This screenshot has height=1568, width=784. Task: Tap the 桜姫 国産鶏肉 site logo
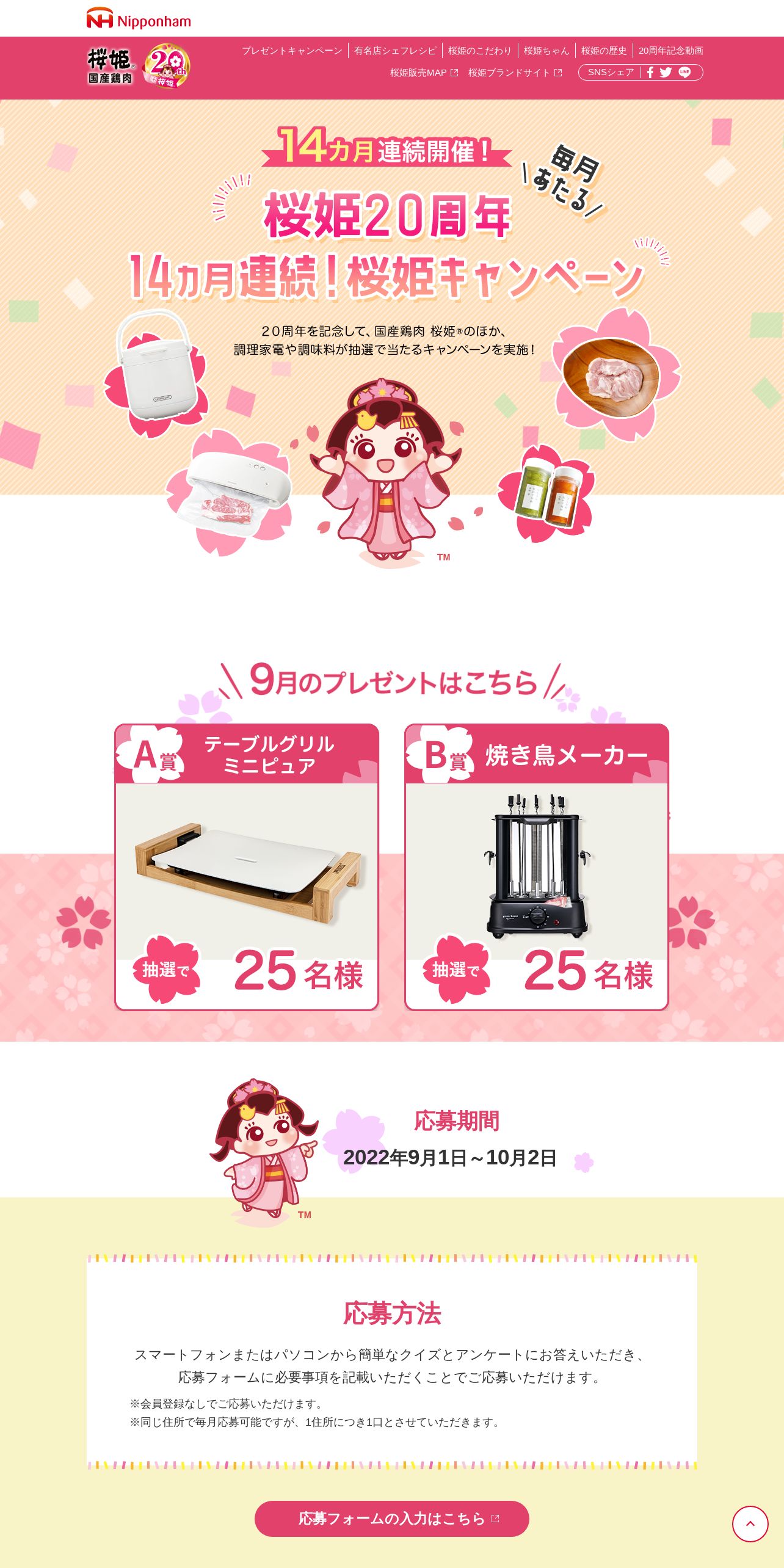coord(111,66)
